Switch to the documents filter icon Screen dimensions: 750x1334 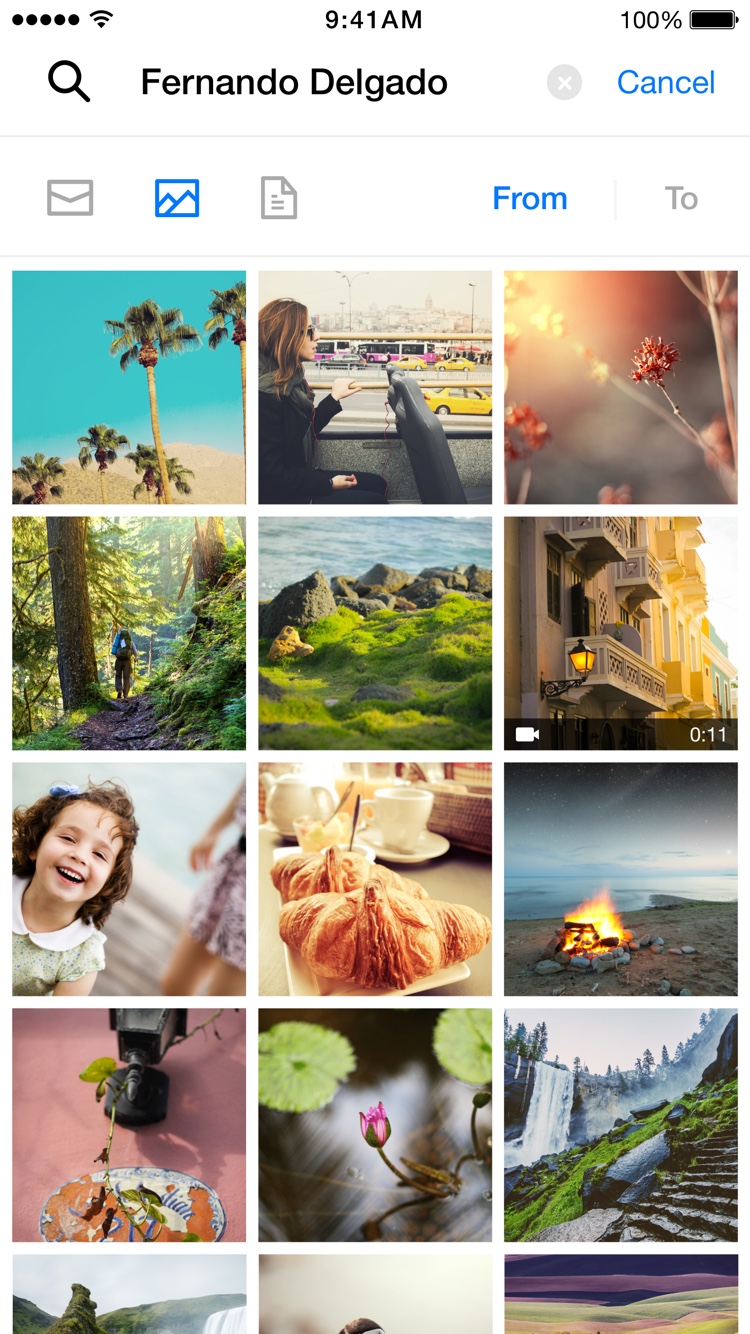click(x=279, y=198)
